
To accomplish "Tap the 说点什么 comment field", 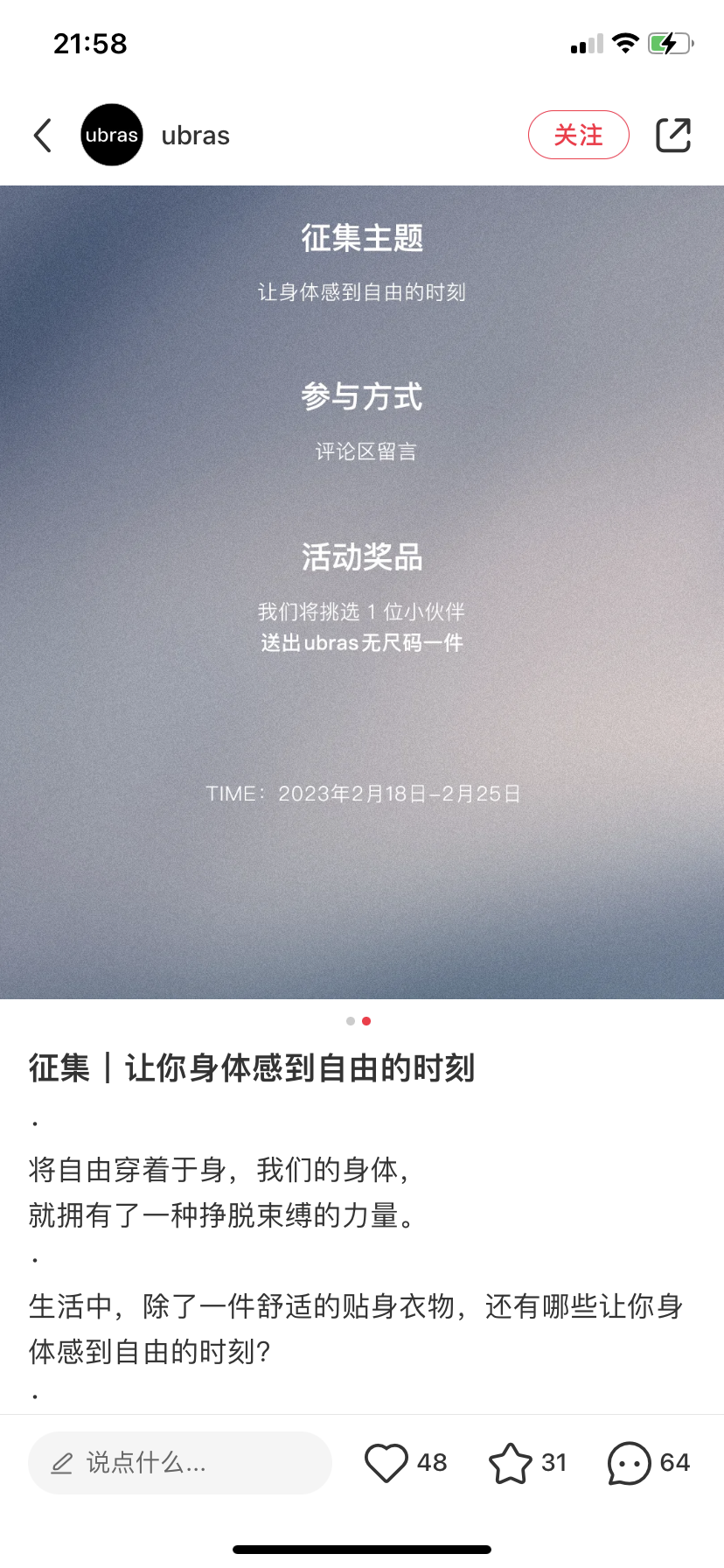I will (x=180, y=1462).
